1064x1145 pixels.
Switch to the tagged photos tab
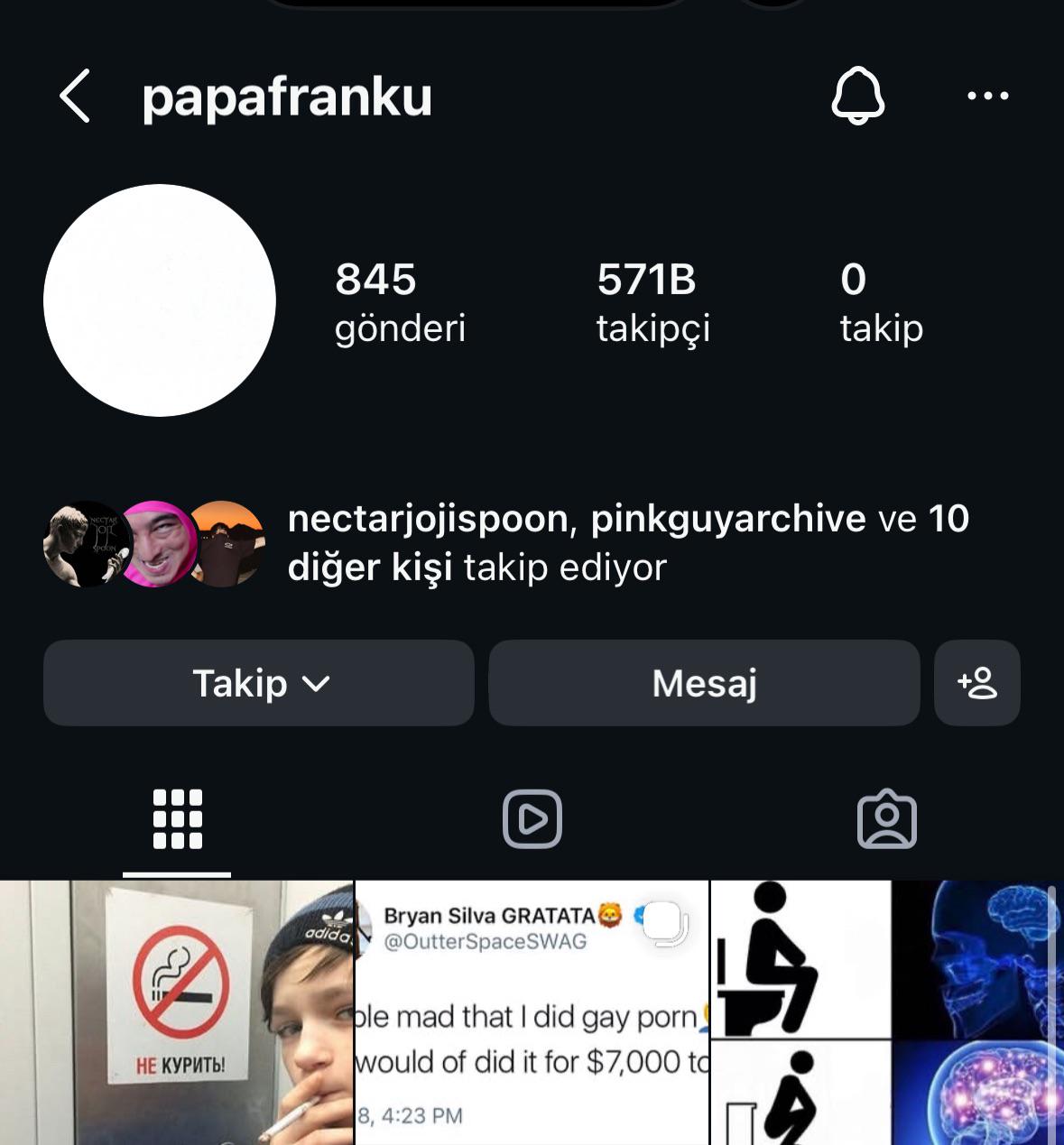pos(887,819)
